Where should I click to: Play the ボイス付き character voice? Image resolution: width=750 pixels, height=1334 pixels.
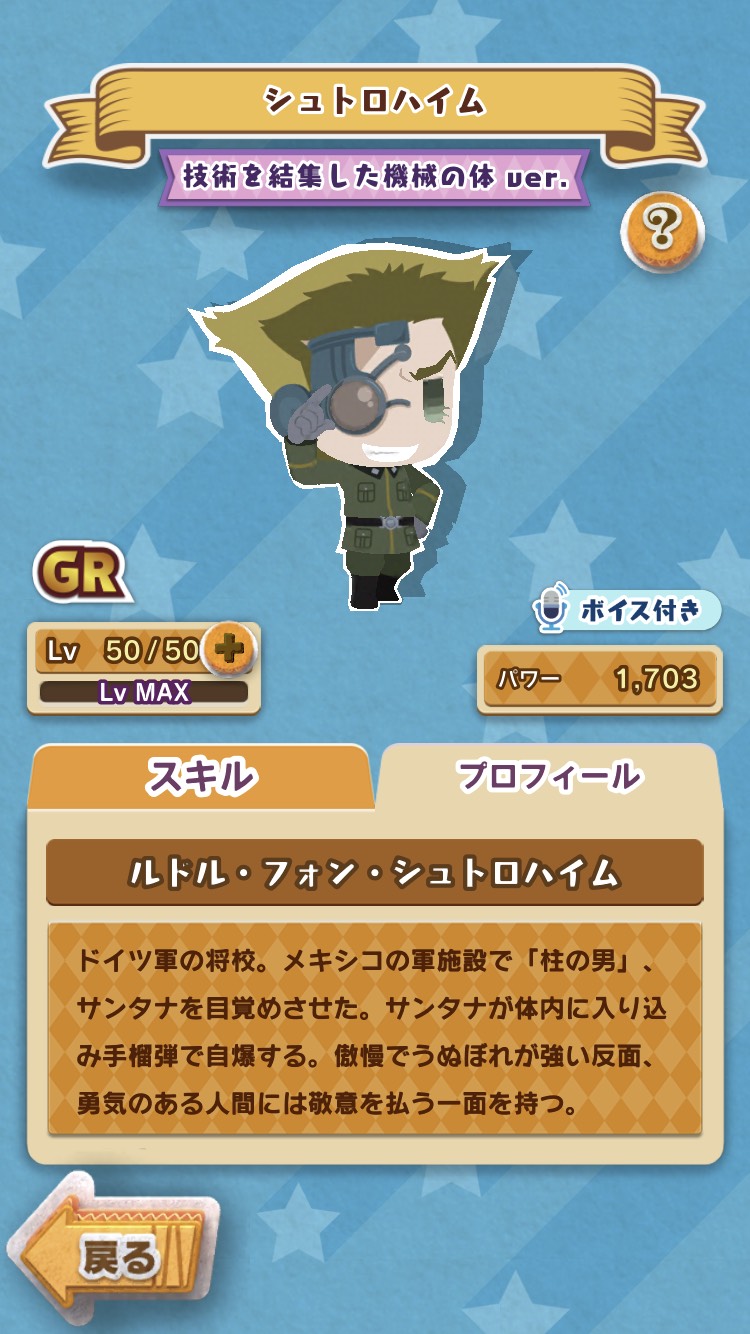(628, 610)
